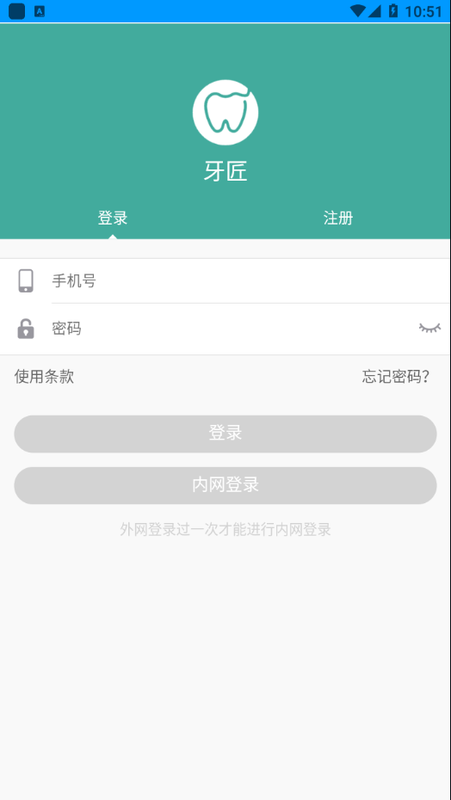Tap 忘记密码? to reset password
This screenshot has width=451, height=800.
pos(396,377)
